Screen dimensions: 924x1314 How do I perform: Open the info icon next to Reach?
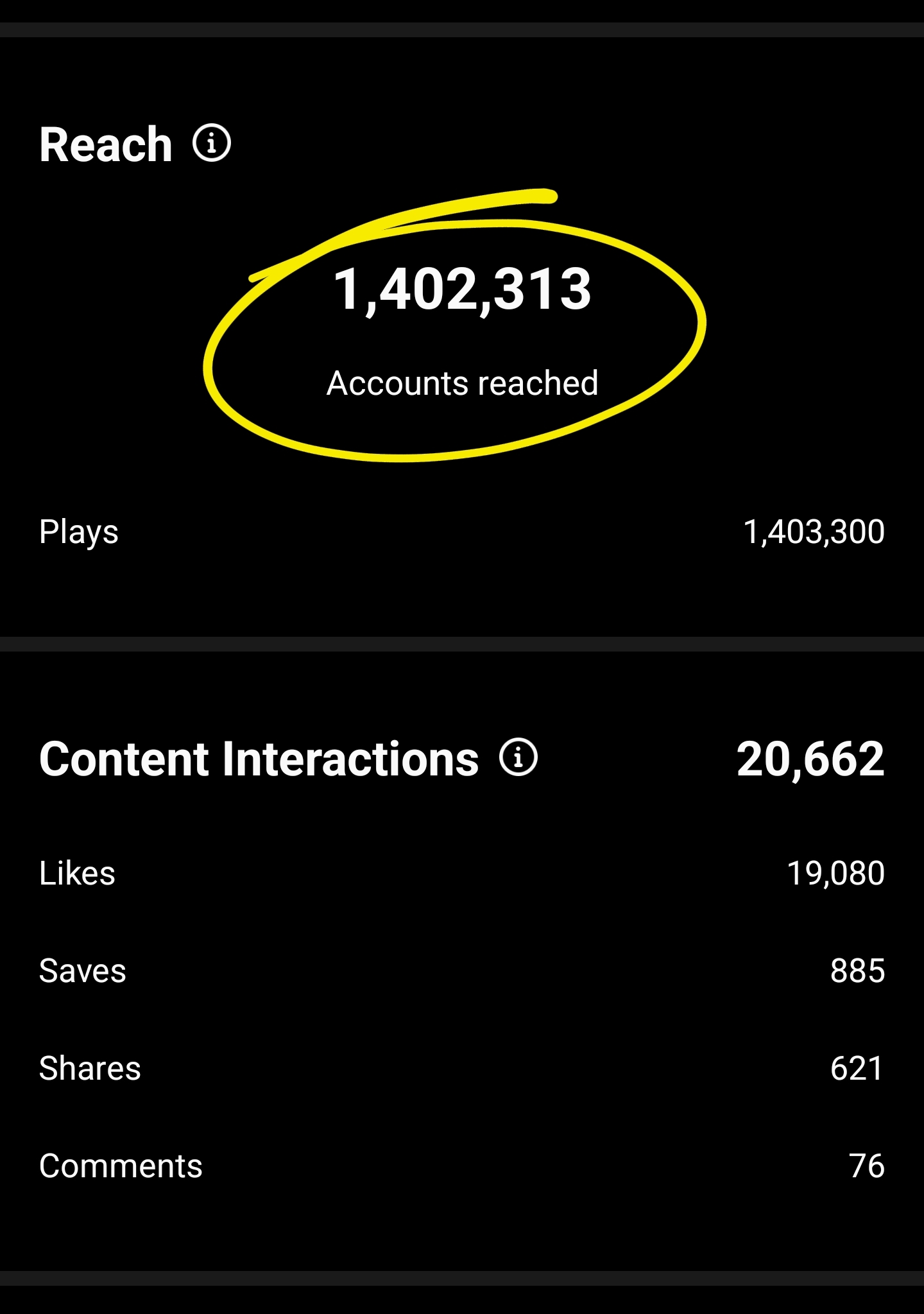click(212, 143)
